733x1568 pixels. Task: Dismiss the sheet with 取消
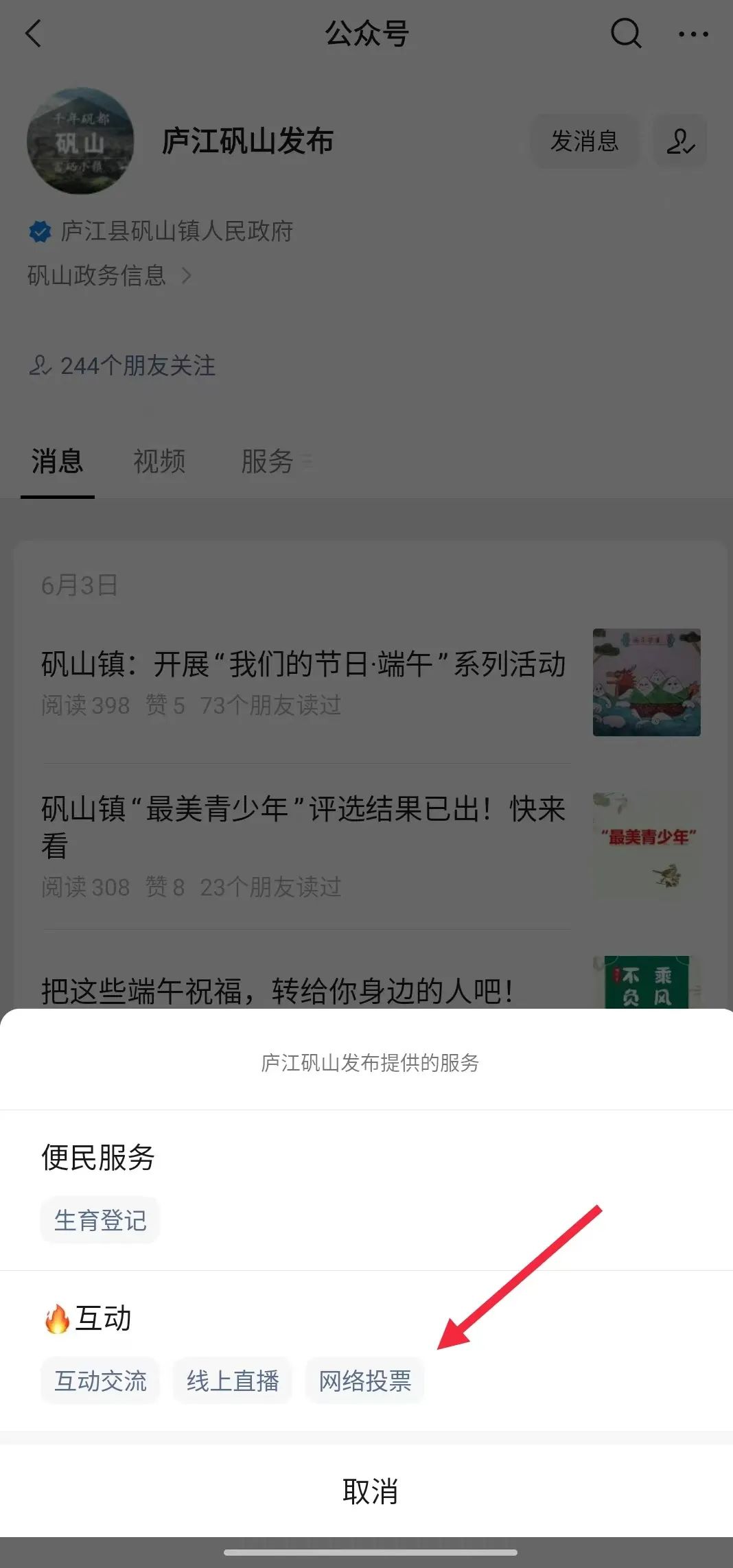point(369,1491)
